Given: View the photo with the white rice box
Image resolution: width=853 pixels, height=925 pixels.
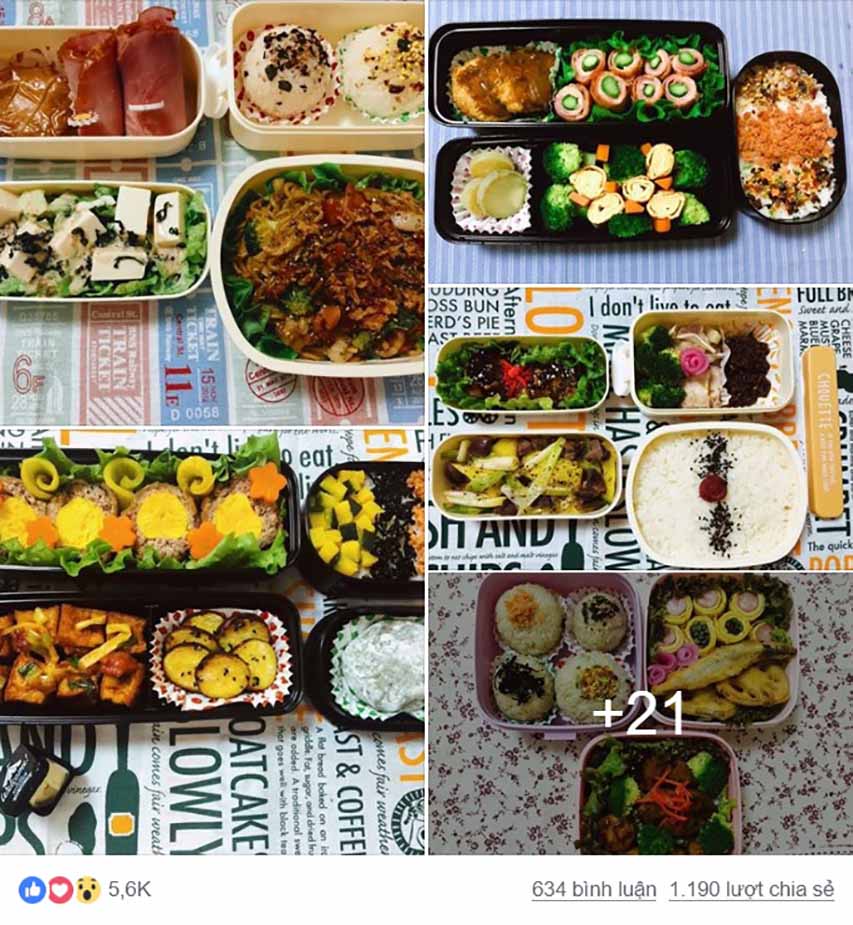Looking at the screenshot, I should click(640, 430).
